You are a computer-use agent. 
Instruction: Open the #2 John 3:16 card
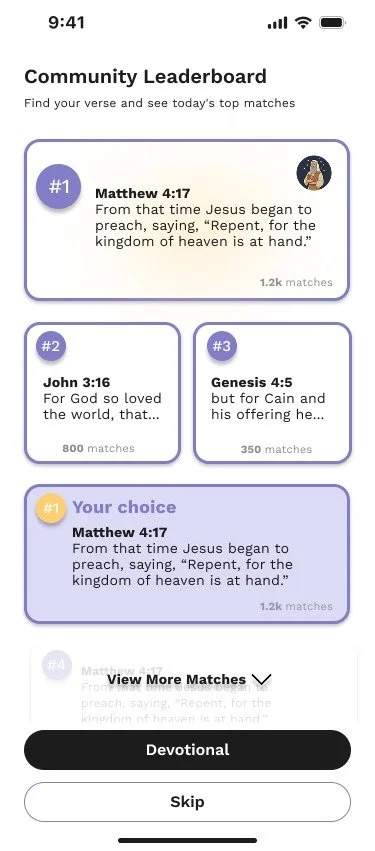[x=103, y=393]
